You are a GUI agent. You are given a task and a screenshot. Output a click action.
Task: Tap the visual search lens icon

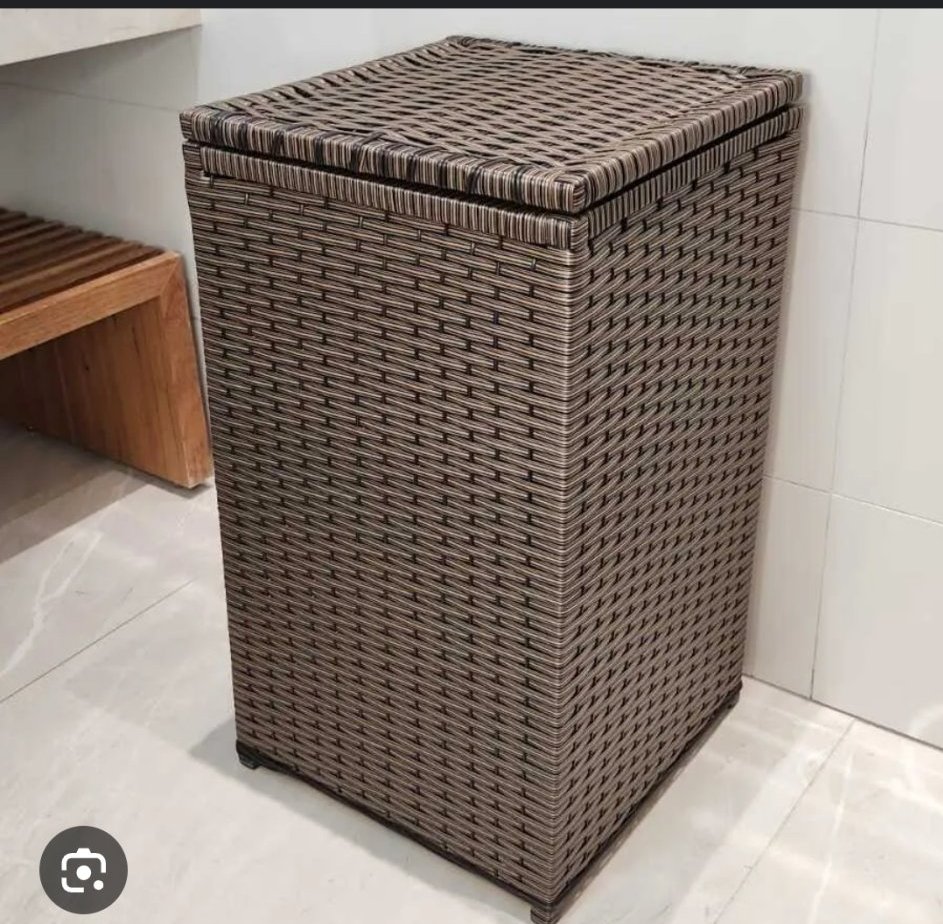(83, 869)
